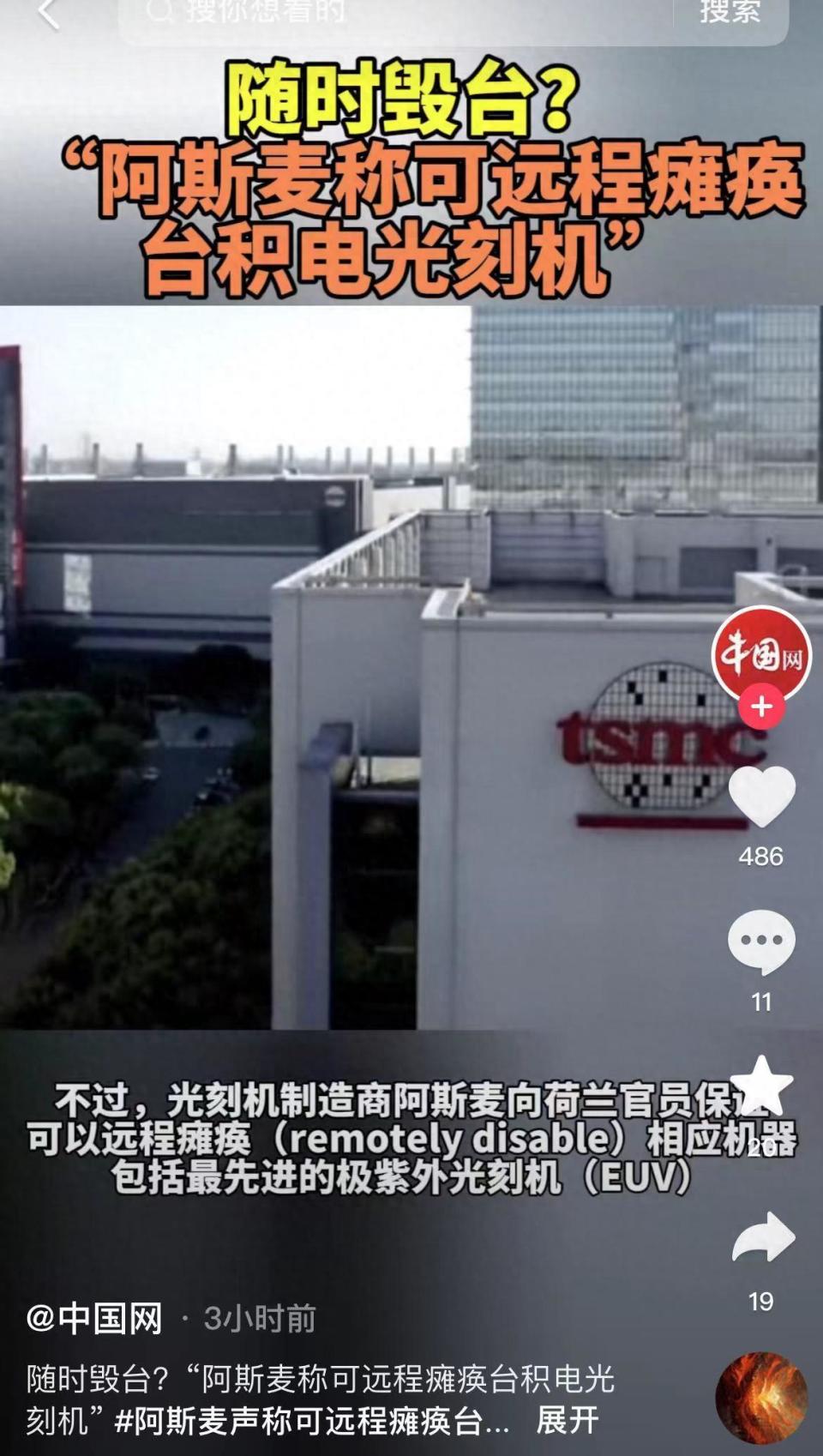
Task: Open the #阿斯麦声称可远程瘫痪台 hashtag
Action: [312, 1421]
